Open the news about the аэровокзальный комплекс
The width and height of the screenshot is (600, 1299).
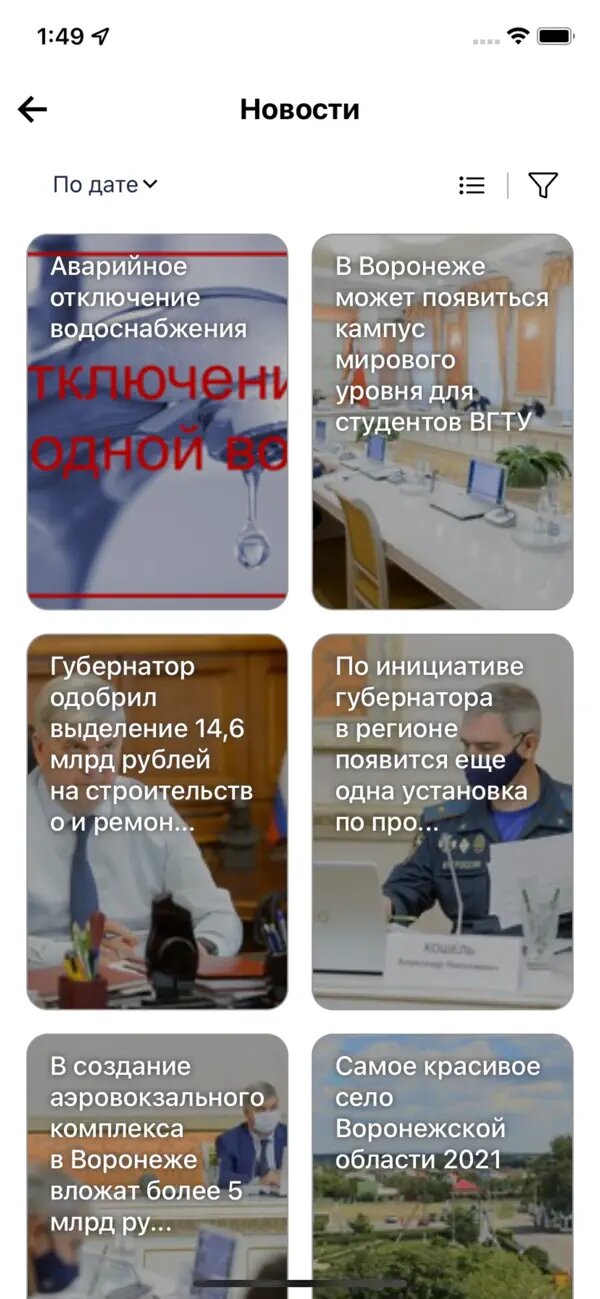(x=157, y=1160)
